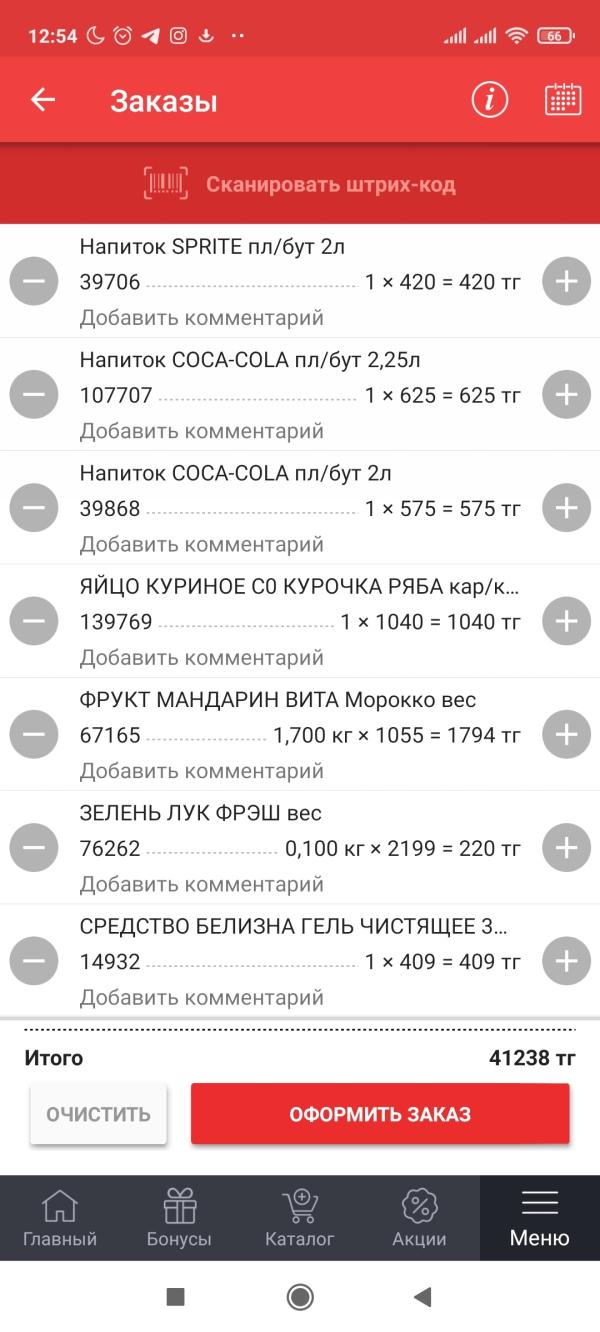Screen dimensions: 600x1332
Task: Switch to the Главный tab
Action: pos(60,1218)
